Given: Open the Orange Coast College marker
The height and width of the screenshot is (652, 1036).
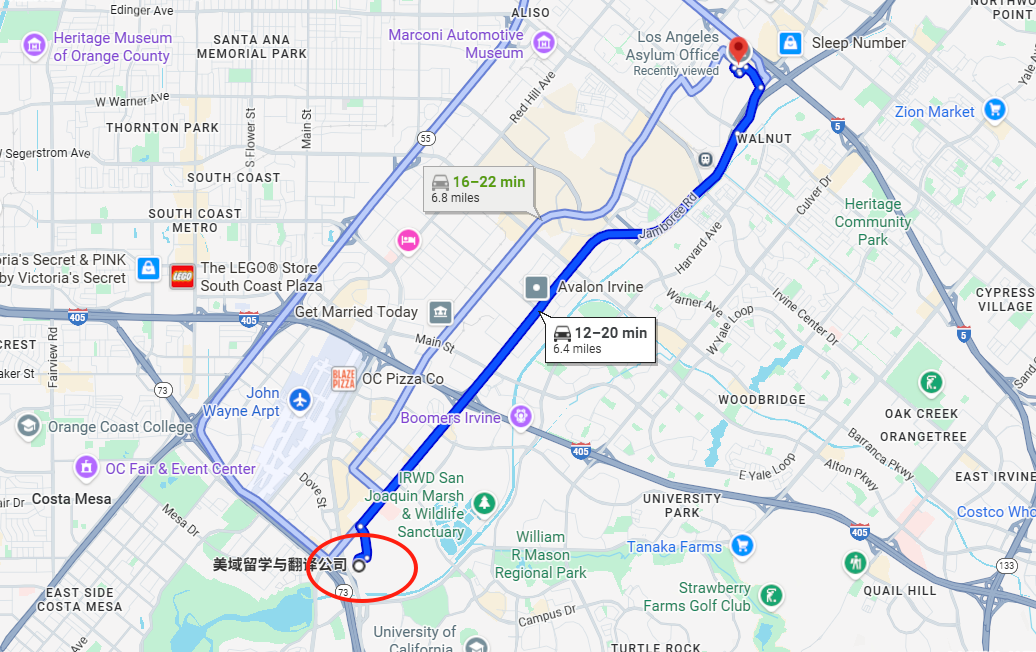Looking at the screenshot, I should [27, 426].
